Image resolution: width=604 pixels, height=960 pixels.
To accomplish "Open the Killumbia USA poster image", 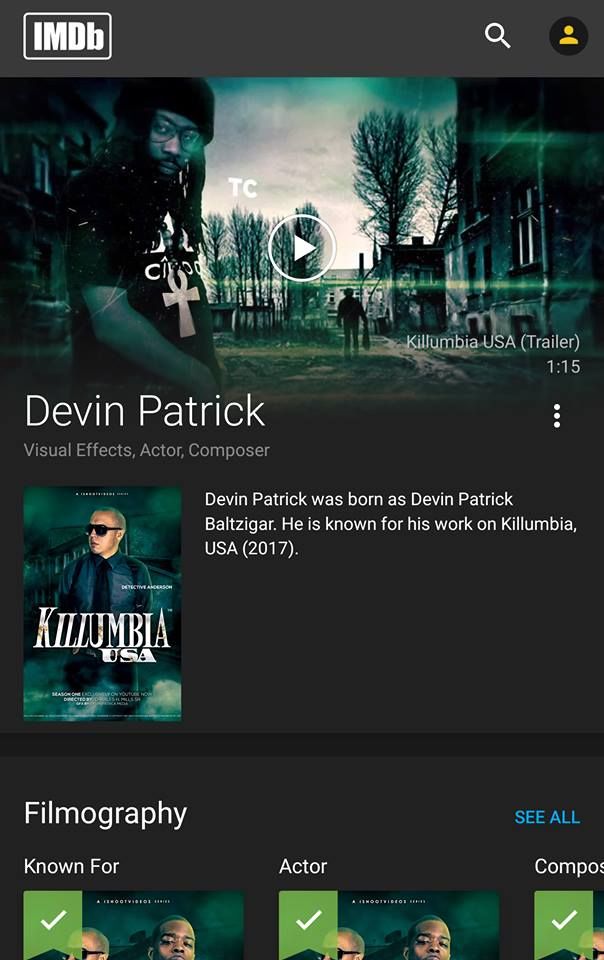I will click(x=102, y=603).
